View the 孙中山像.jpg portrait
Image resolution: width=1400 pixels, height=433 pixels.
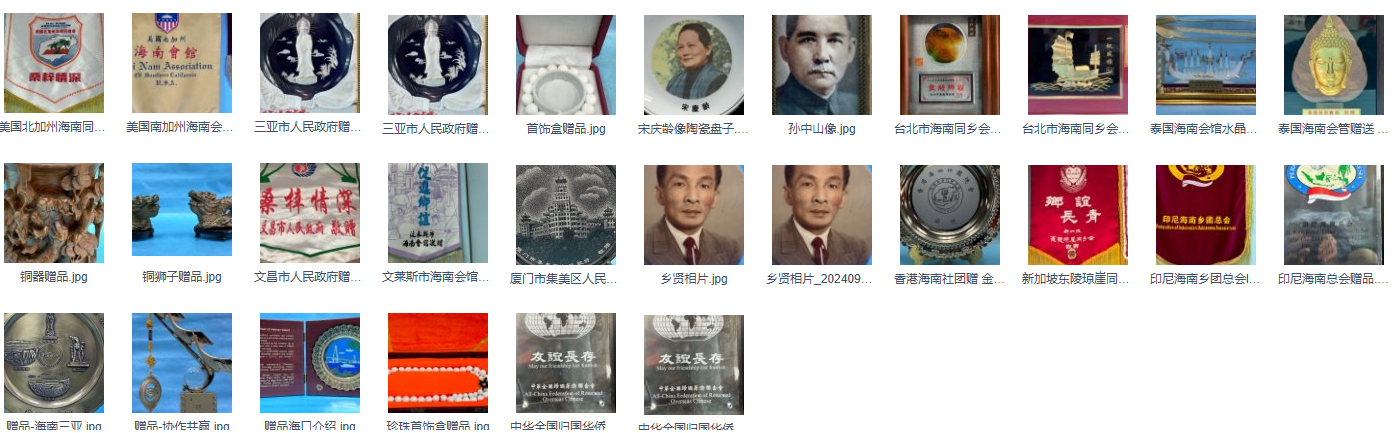point(822,63)
